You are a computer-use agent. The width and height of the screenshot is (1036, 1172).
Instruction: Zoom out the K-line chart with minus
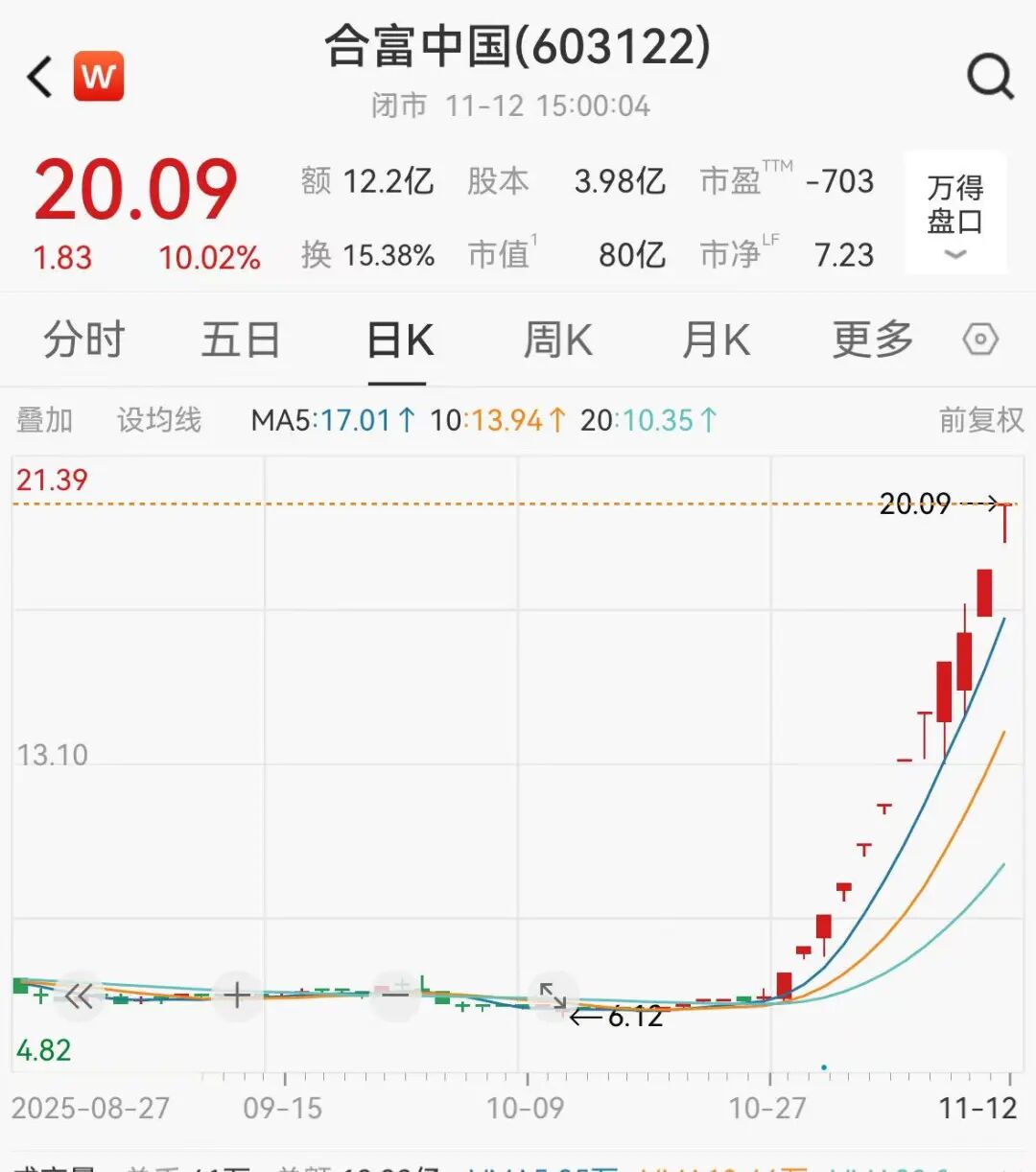(395, 996)
